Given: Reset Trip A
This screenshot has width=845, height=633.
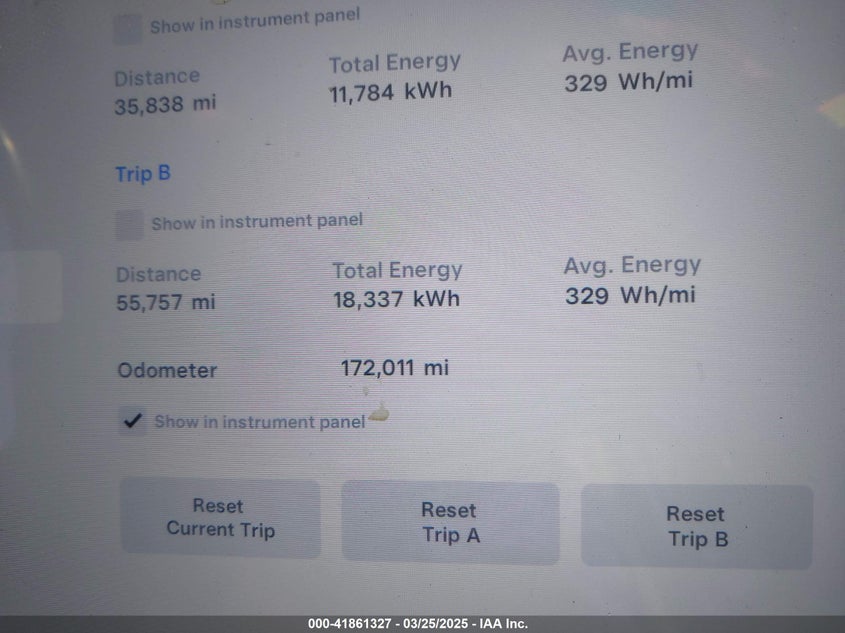Looking at the screenshot, I should click(450, 523).
